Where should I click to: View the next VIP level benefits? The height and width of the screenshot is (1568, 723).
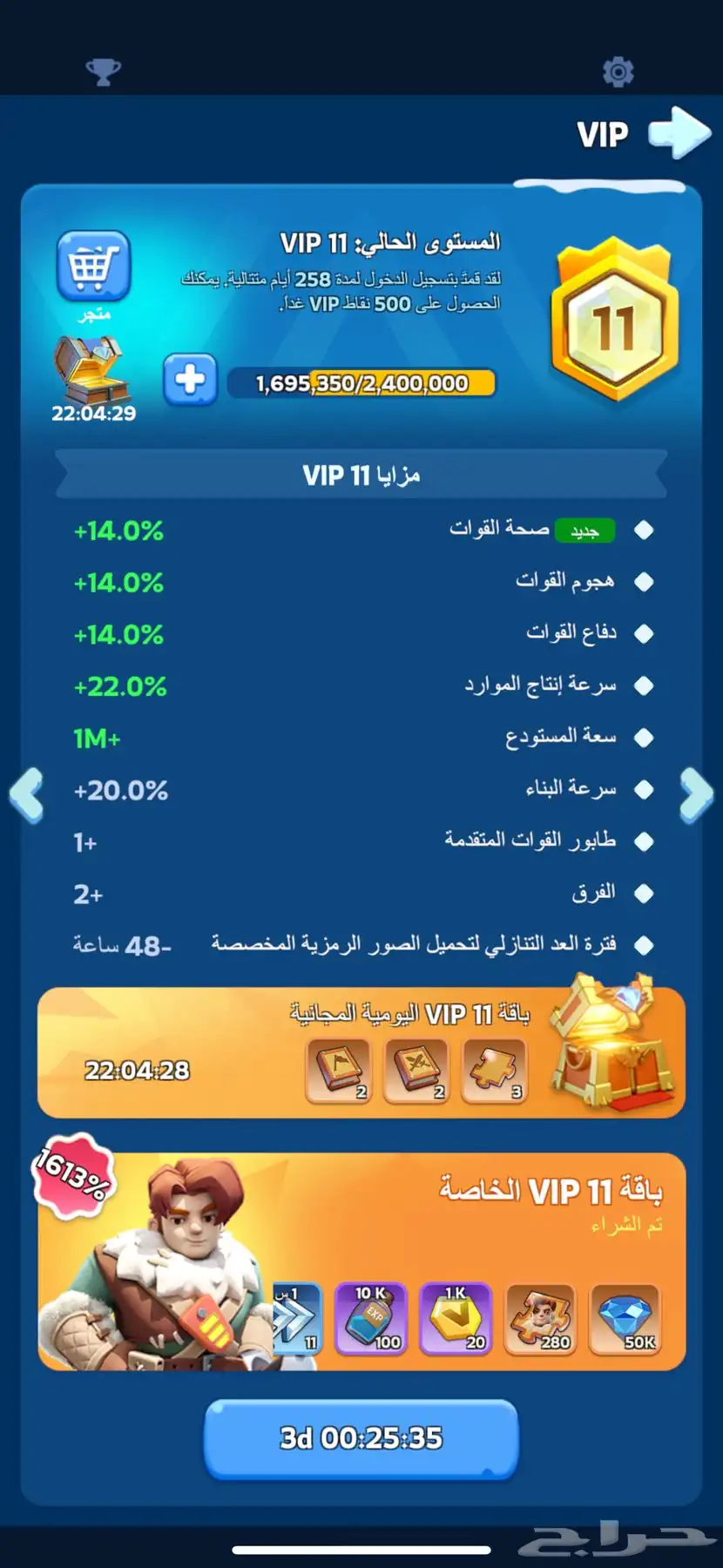(x=695, y=794)
